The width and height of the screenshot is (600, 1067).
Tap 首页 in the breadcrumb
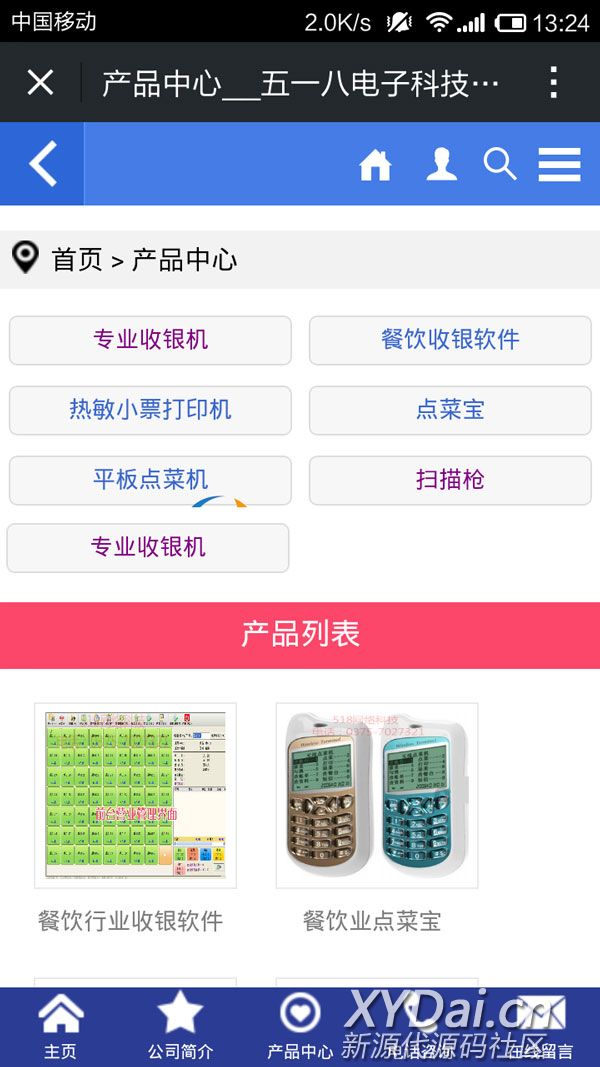77,260
